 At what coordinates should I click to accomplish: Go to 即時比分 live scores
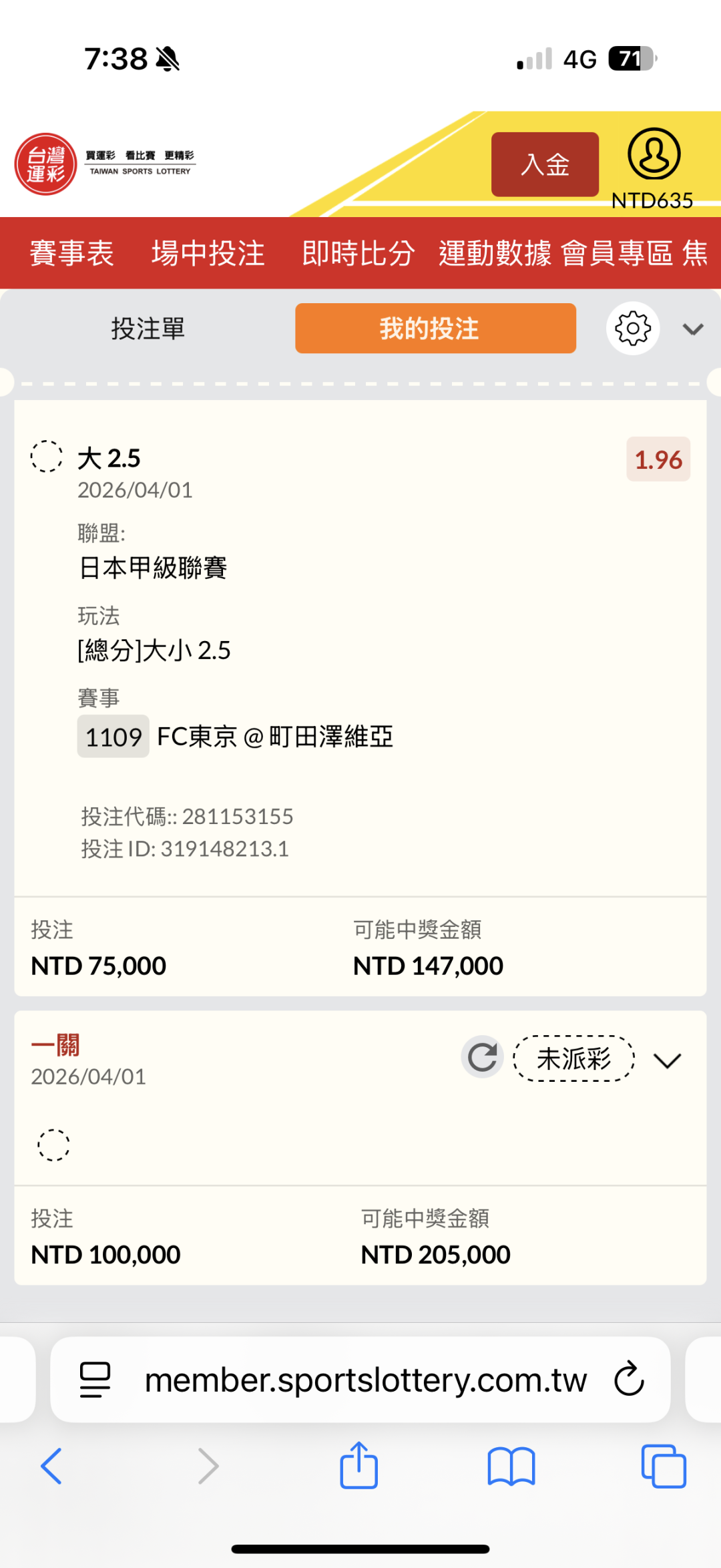click(358, 253)
